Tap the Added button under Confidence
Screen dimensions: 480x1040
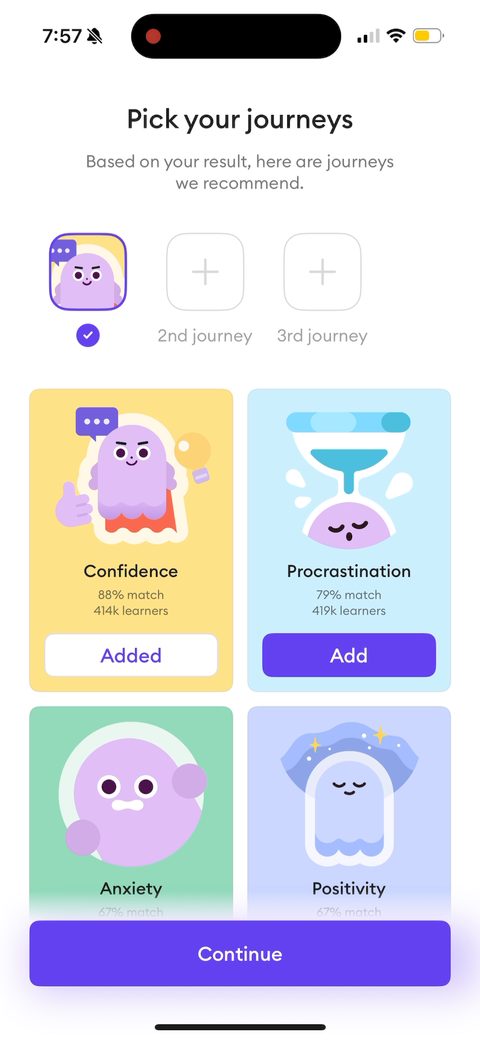[x=131, y=655]
